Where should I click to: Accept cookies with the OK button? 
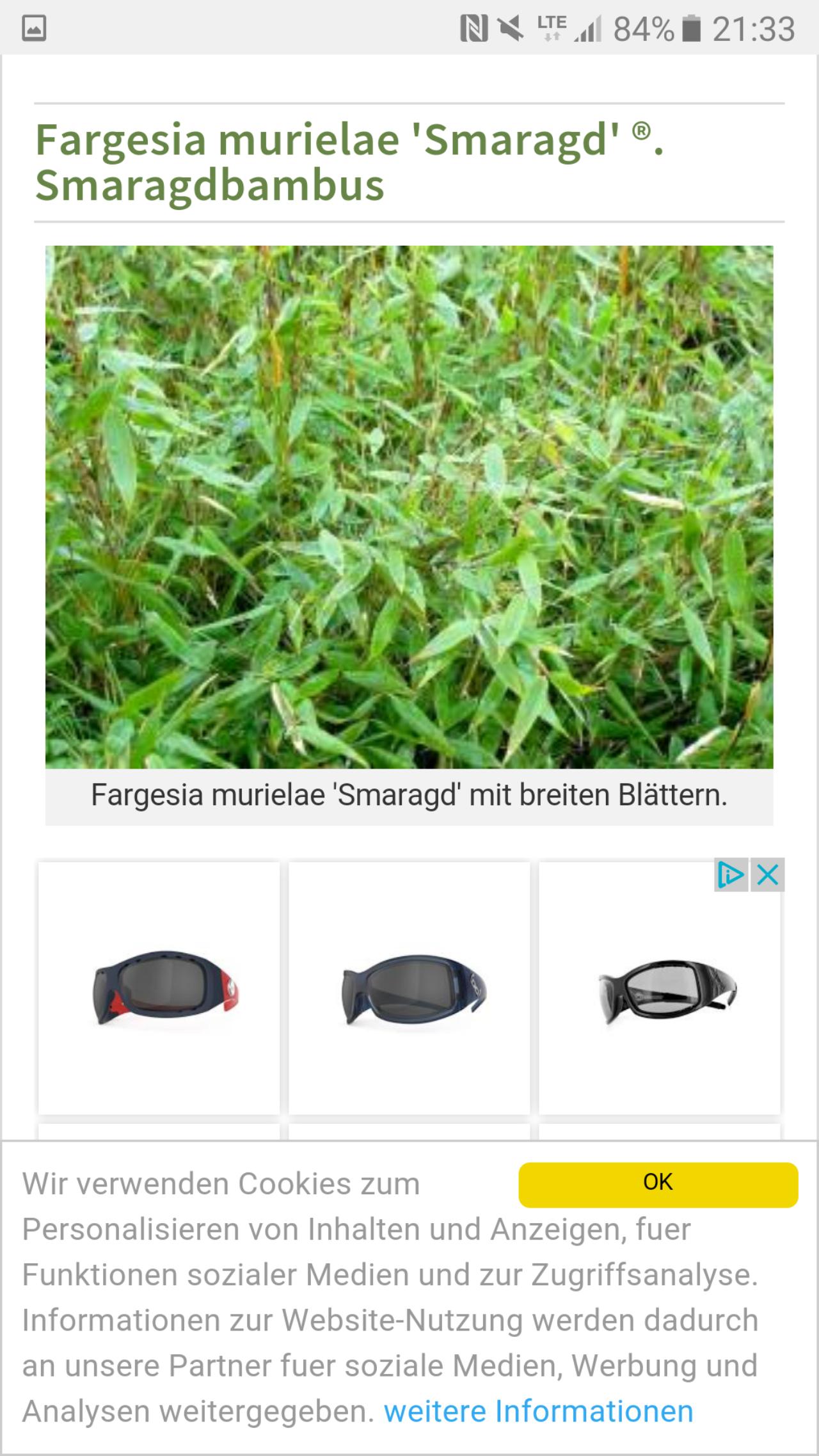point(658,1185)
